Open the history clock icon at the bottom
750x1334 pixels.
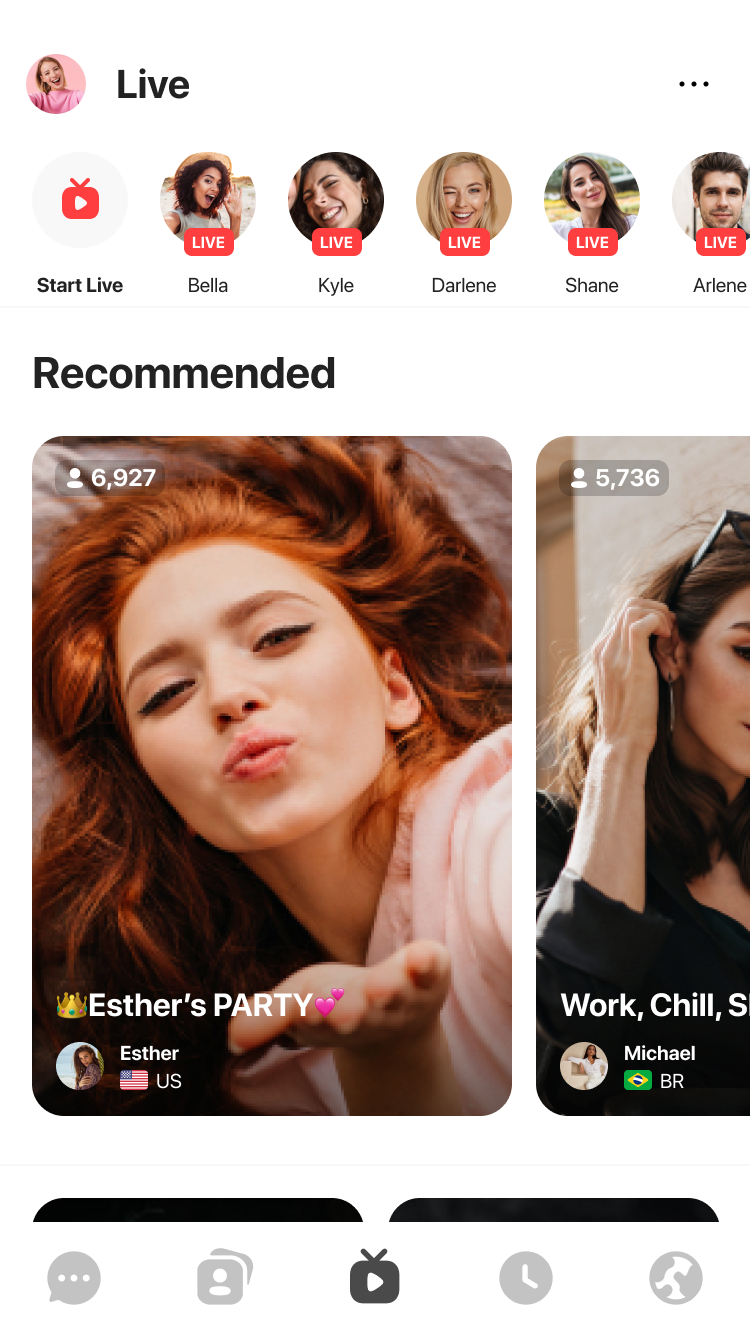(x=526, y=1277)
